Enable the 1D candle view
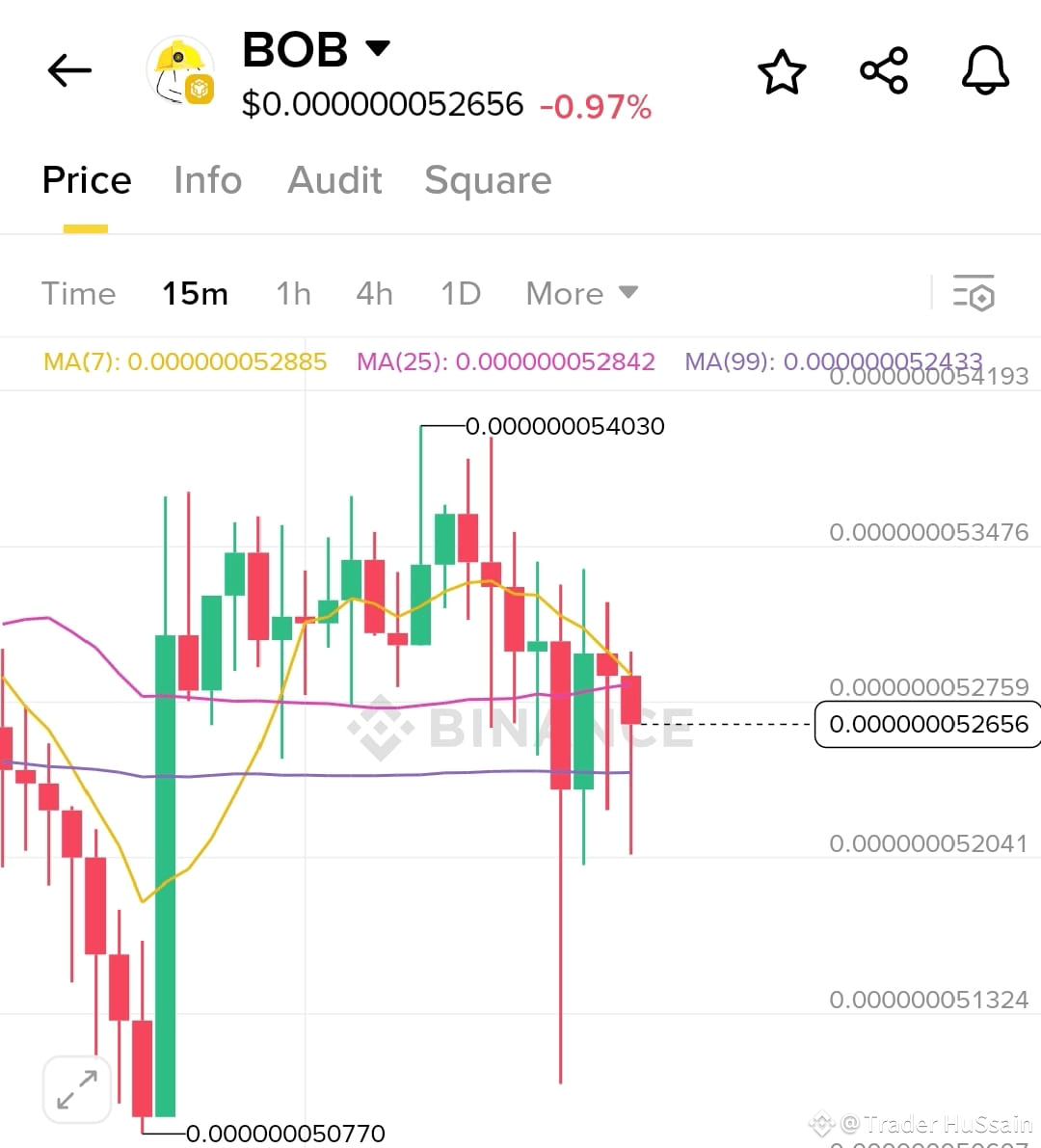1041x1148 pixels. point(460,293)
